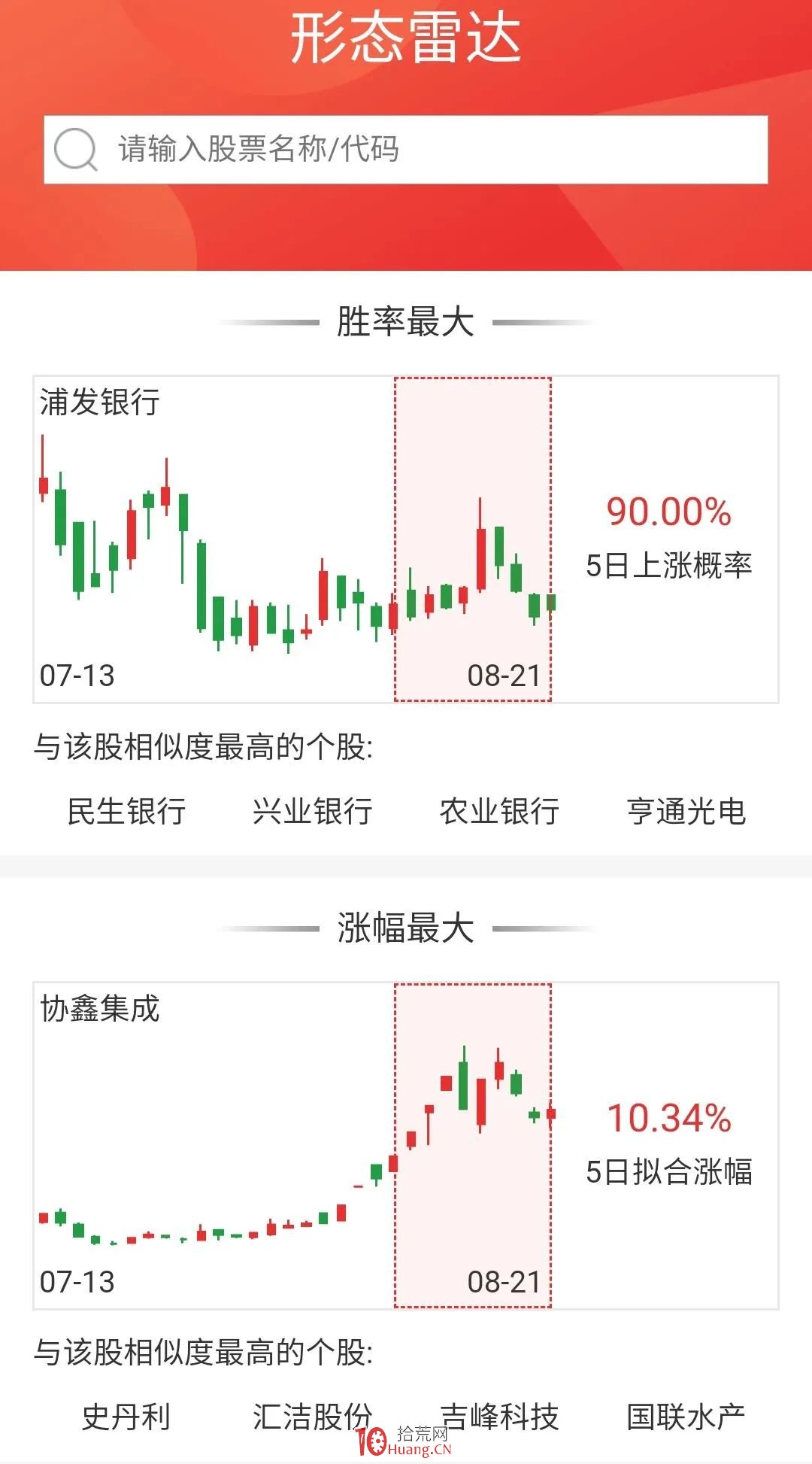Select similar stock 农业银行

[x=499, y=811]
